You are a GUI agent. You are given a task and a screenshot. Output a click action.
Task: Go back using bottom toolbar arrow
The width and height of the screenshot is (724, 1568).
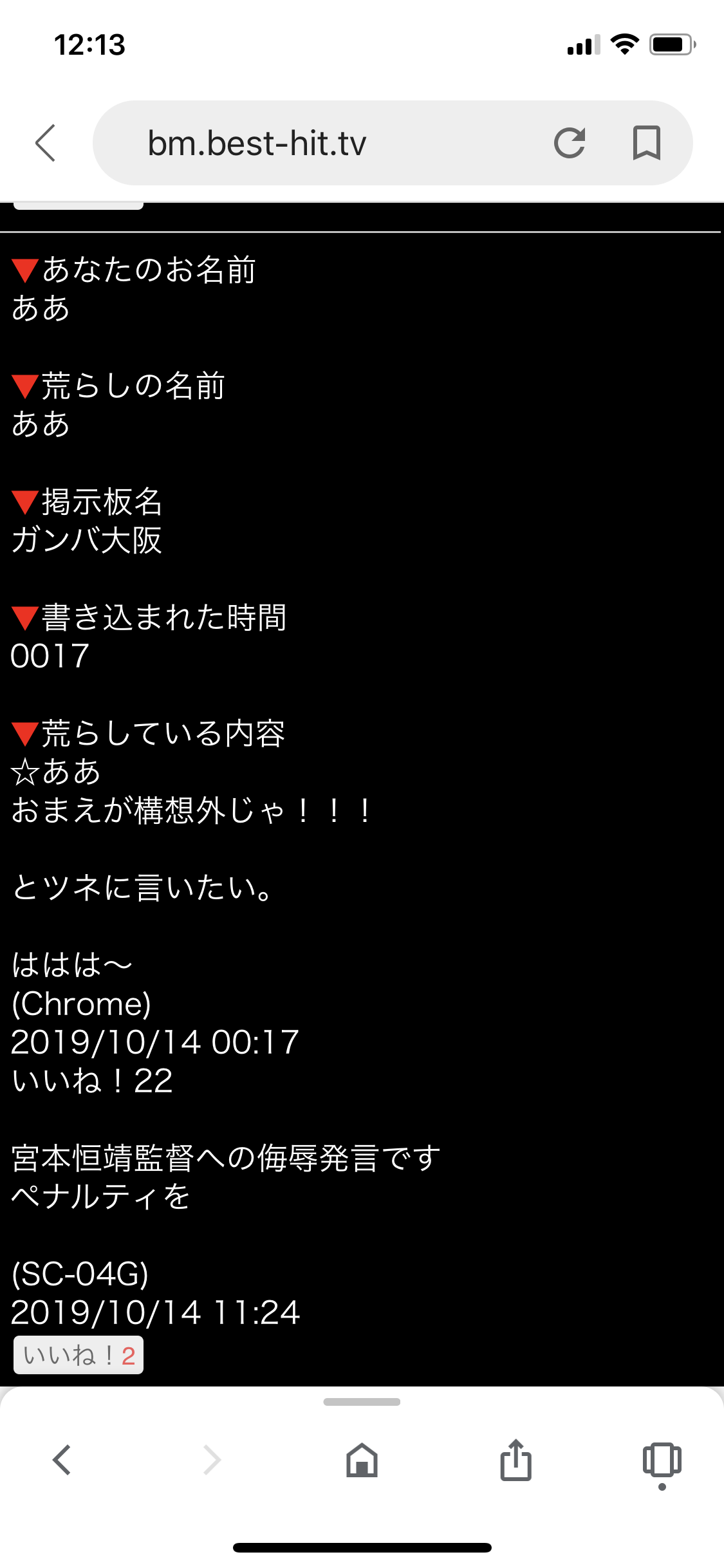tap(62, 1459)
